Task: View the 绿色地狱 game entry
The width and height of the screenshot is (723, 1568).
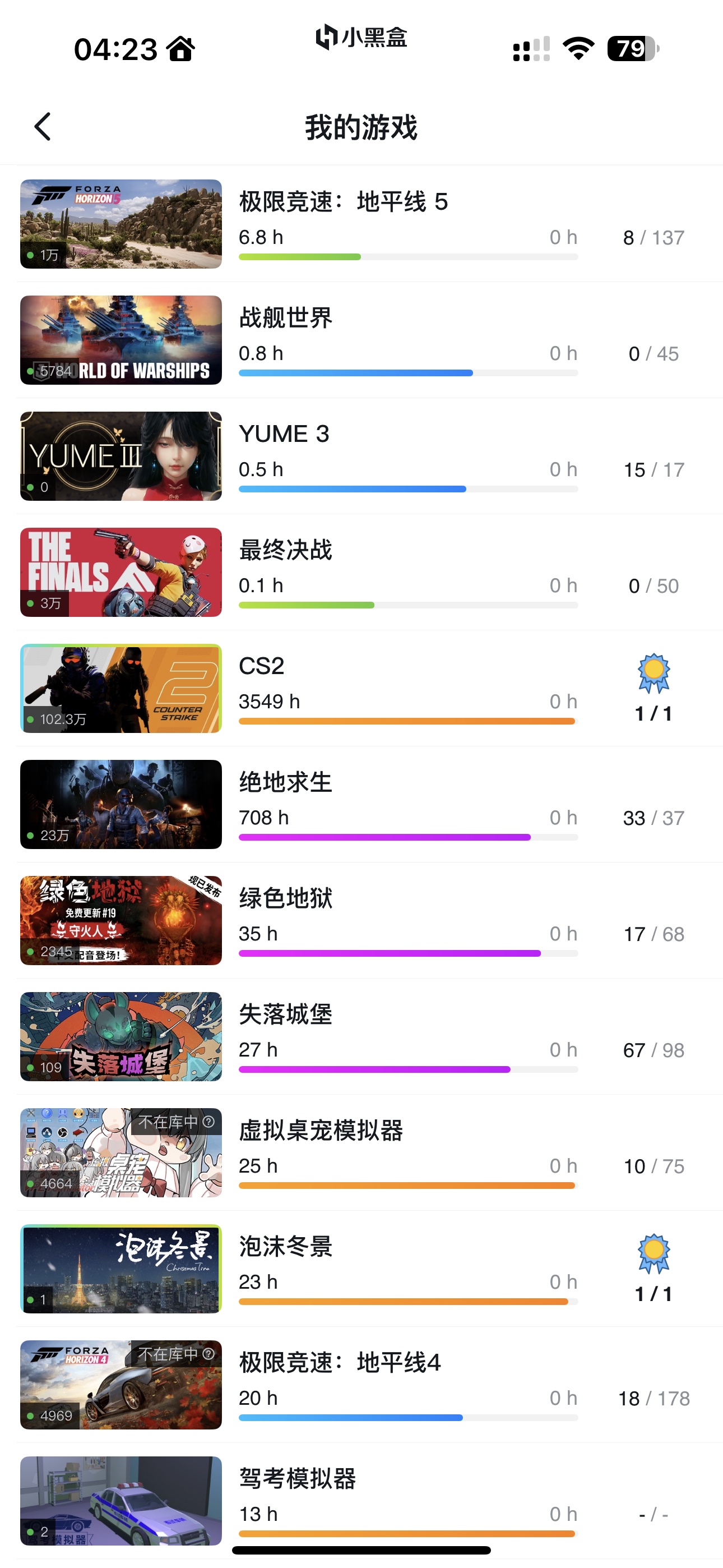Action: 361,921
